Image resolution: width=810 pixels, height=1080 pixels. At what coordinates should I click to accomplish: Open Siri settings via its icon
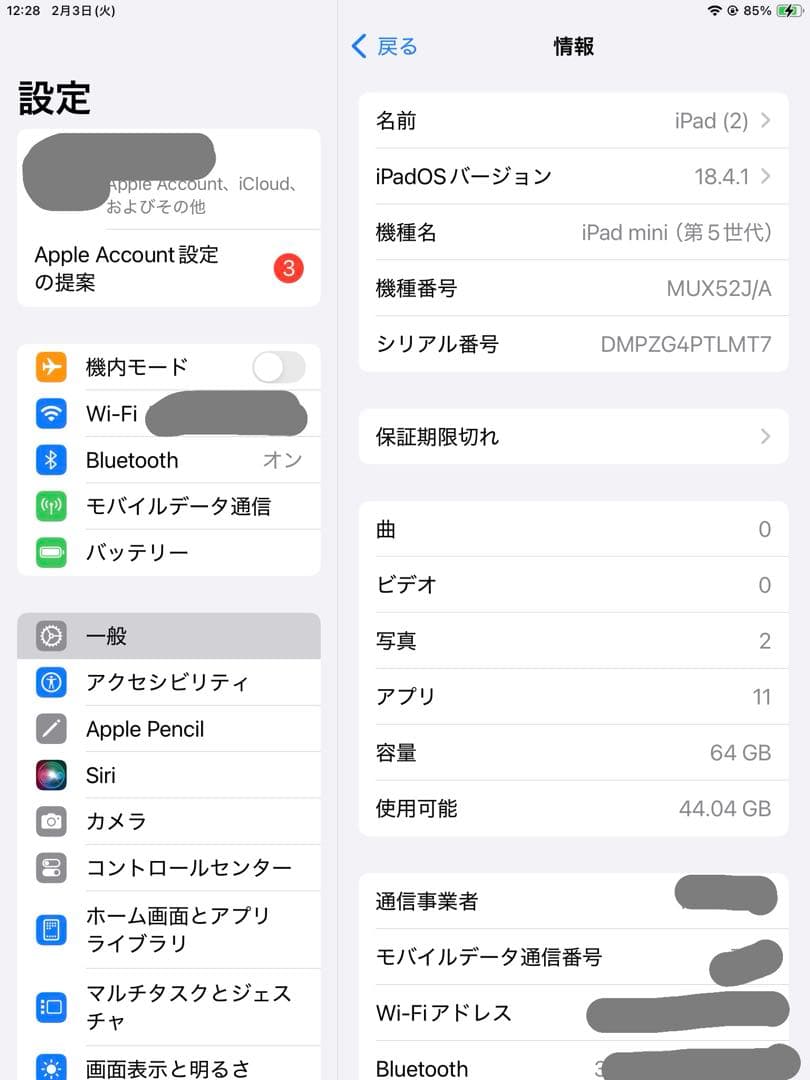tap(51, 775)
